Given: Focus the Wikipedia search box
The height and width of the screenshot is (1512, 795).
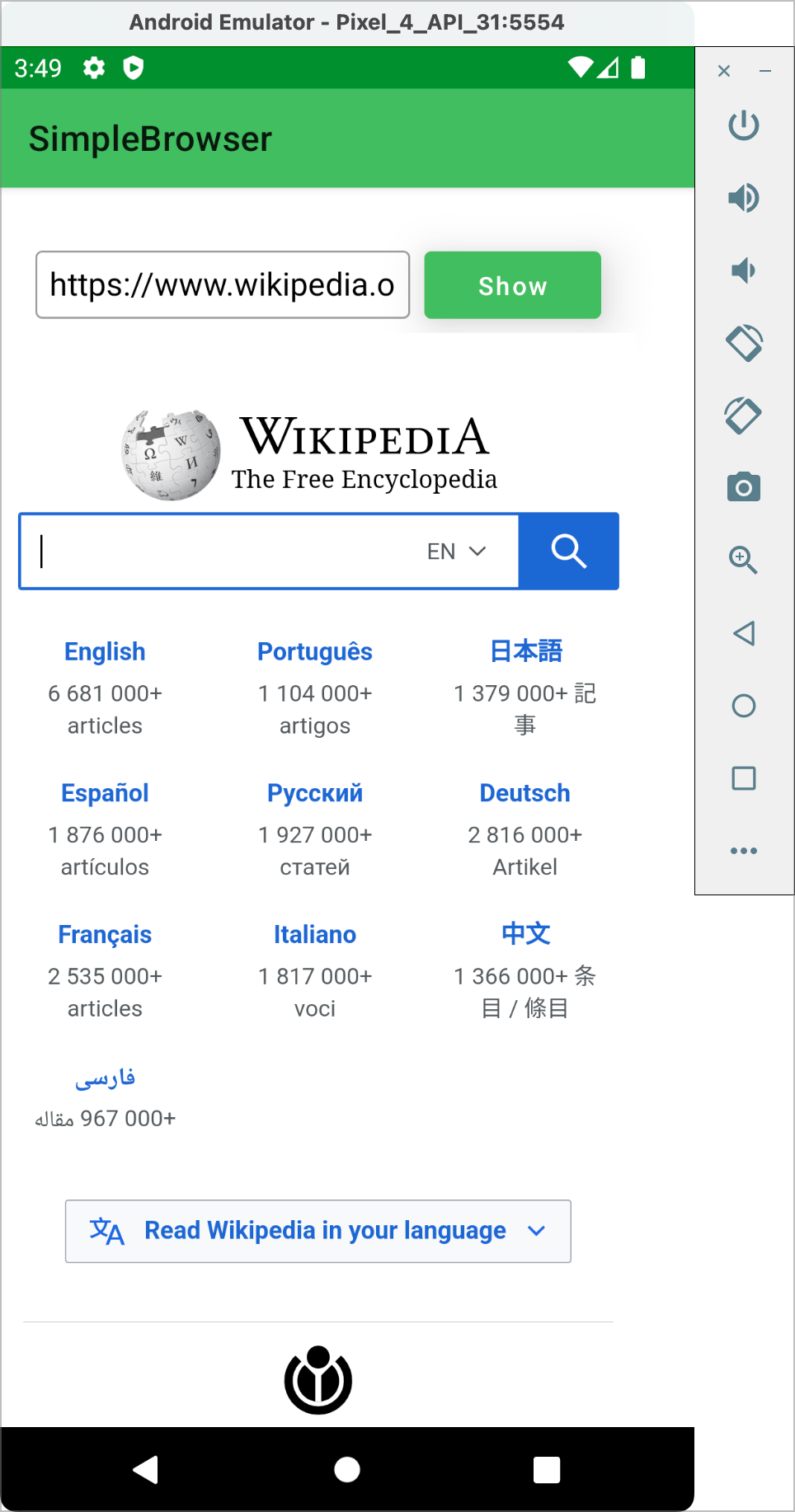Looking at the screenshot, I should (x=223, y=552).
